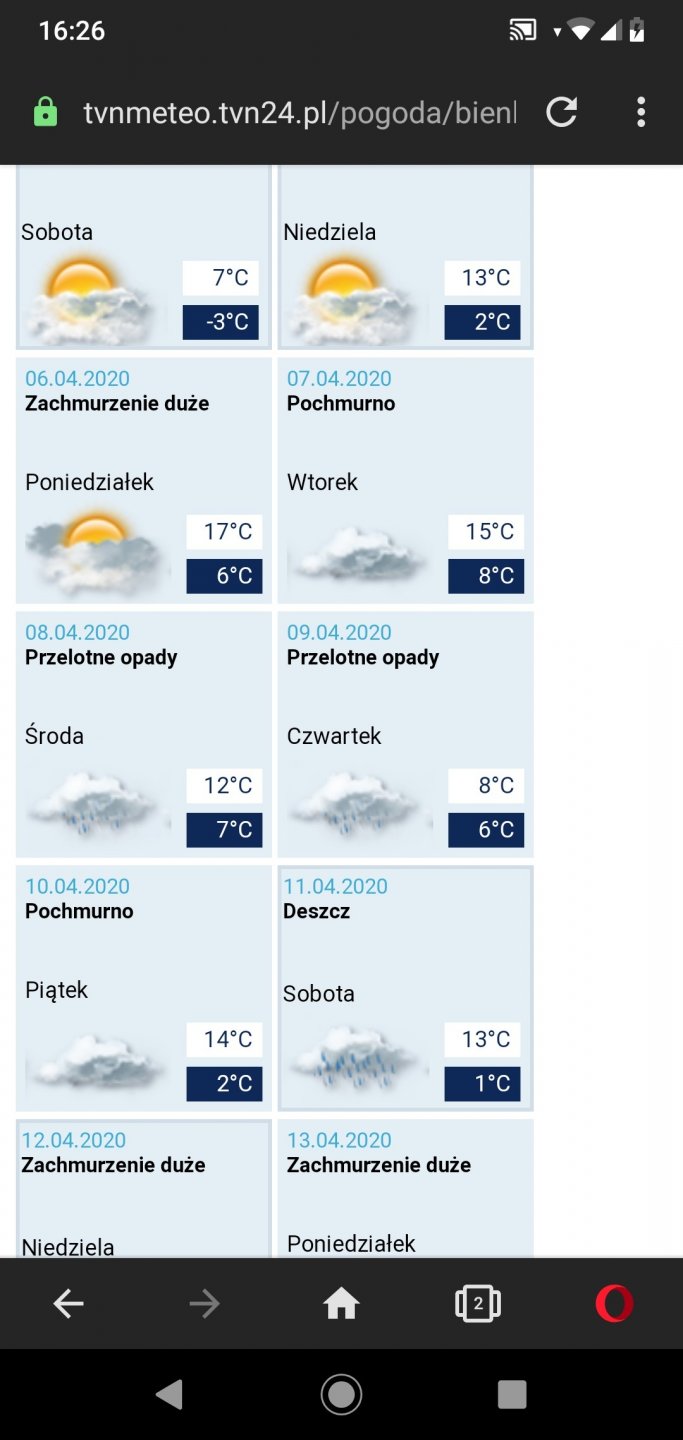This screenshot has height=1440, width=683.
Task: Tap the address bar URL
Action: coord(300,113)
